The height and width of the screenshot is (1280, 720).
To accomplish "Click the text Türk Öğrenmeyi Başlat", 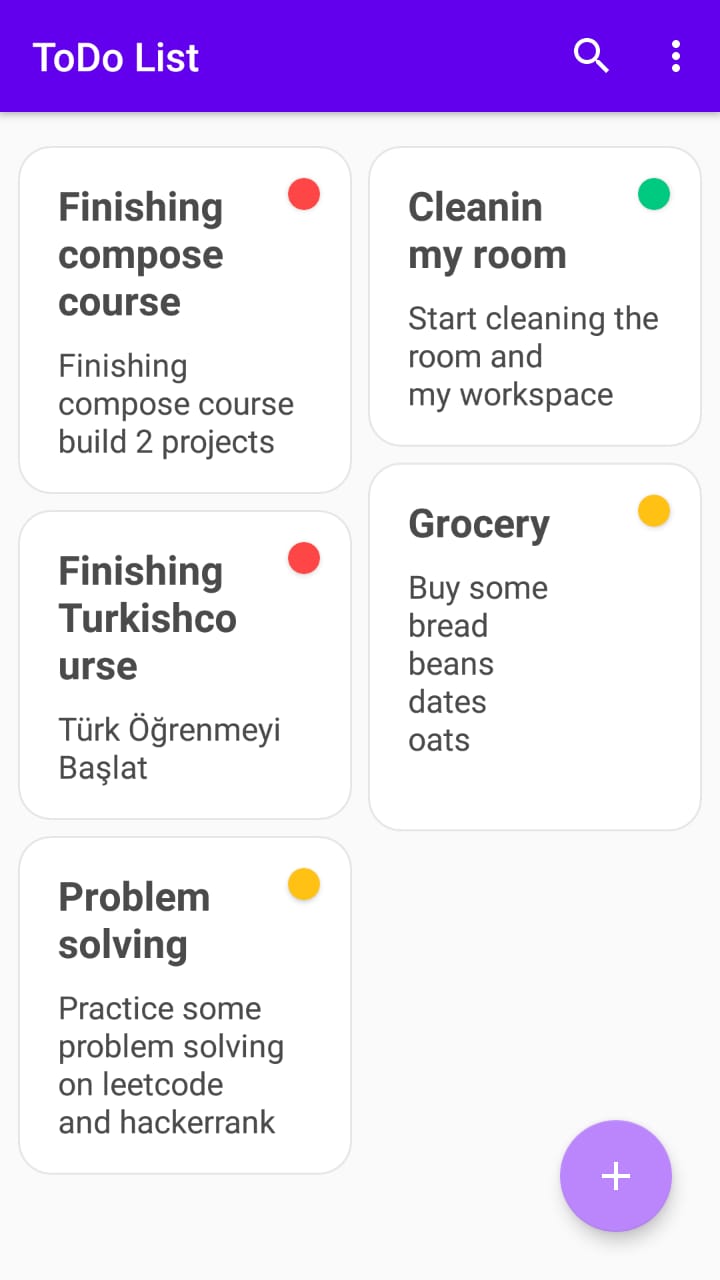I will [x=170, y=748].
